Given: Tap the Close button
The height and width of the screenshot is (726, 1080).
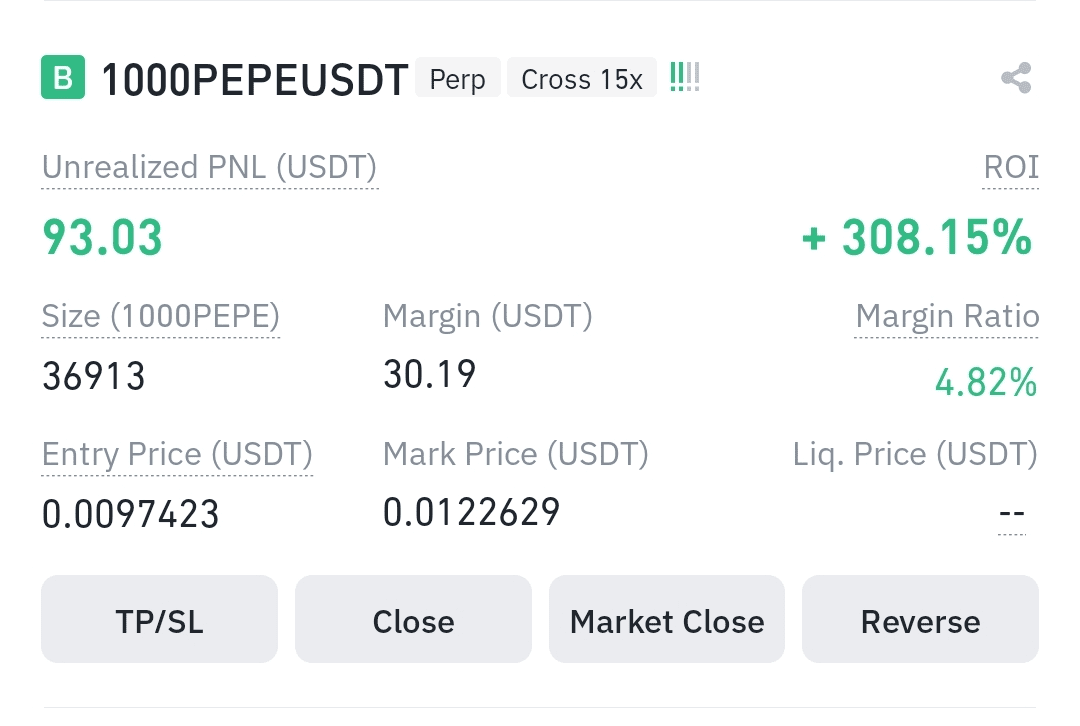Looking at the screenshot, I should pyautogui.click(x=413, y=621).
